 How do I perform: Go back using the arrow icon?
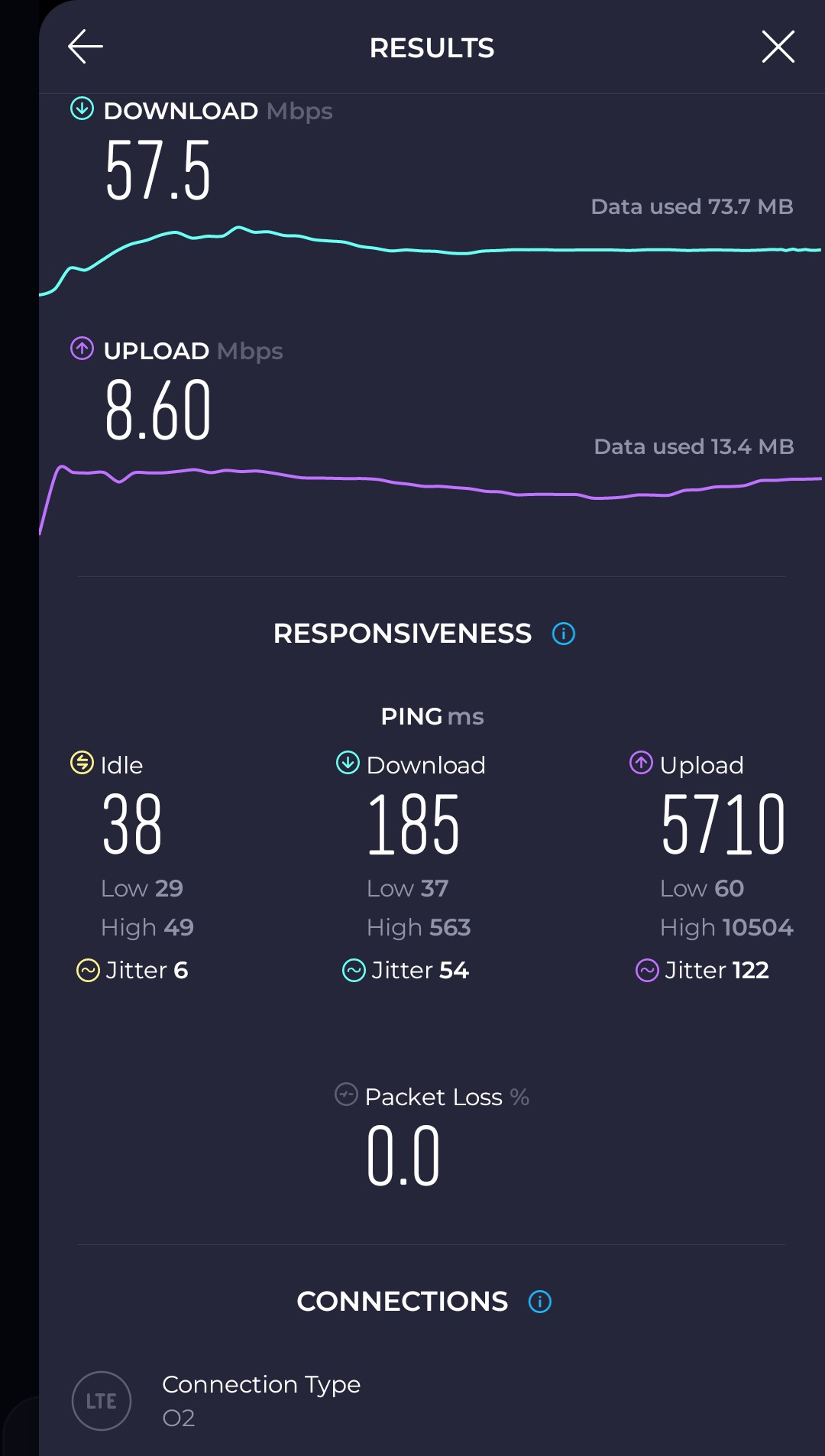86,47
